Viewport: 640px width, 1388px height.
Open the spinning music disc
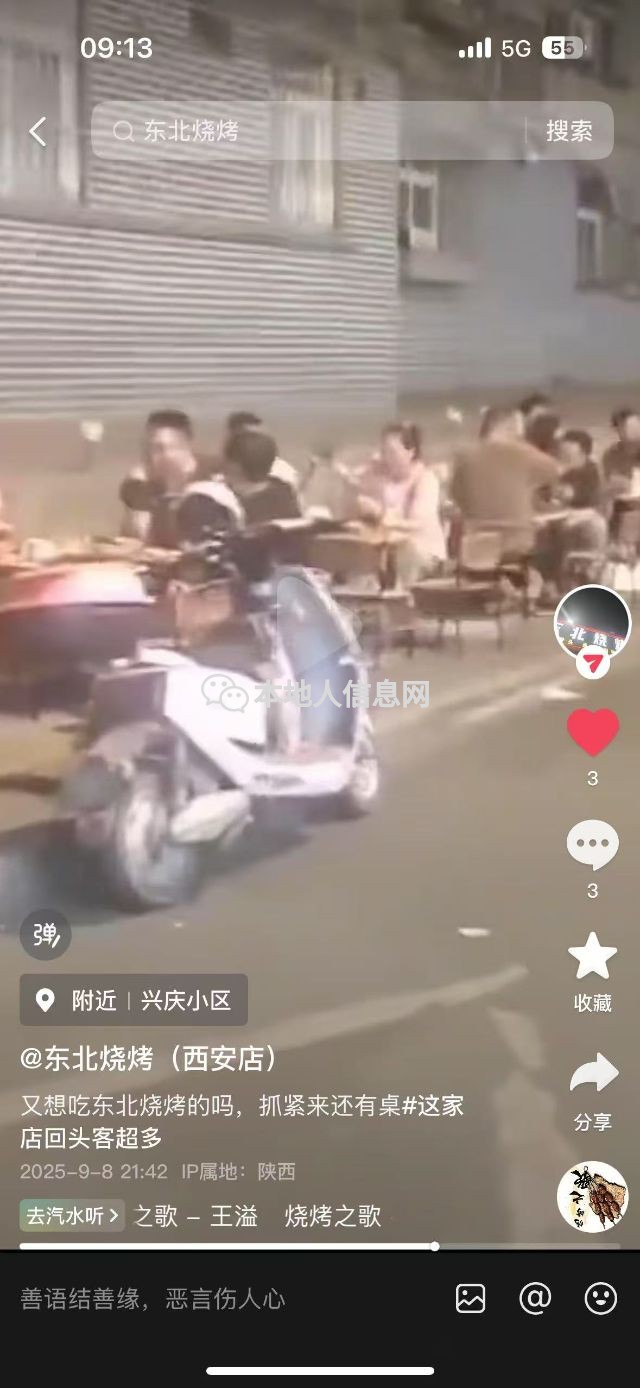point(592,1196)
